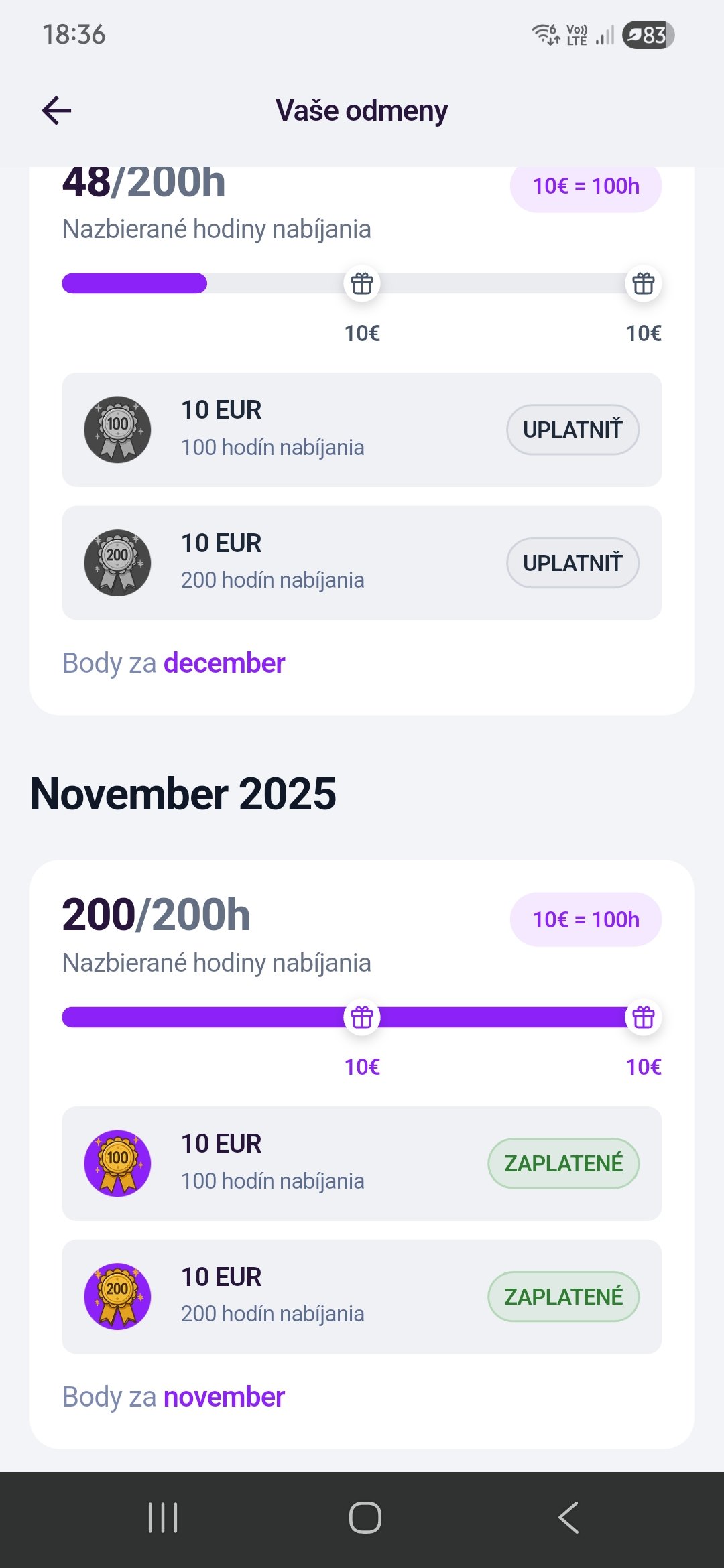Tap ZAPLATENÉ on the 200 hodín November reward
This screenshot has height=1568, width=724.
pos(563,1297)
